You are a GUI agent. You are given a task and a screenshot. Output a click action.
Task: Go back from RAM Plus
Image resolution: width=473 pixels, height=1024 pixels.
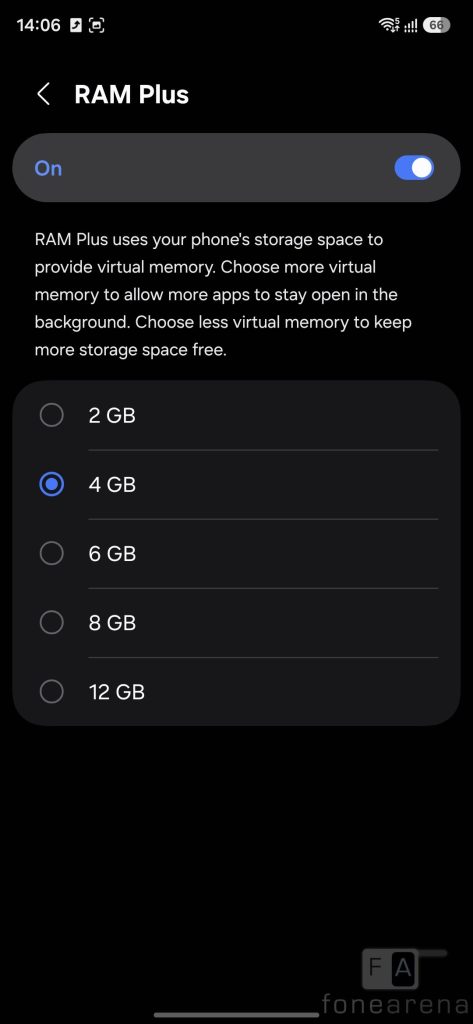[x=44, y=95]
